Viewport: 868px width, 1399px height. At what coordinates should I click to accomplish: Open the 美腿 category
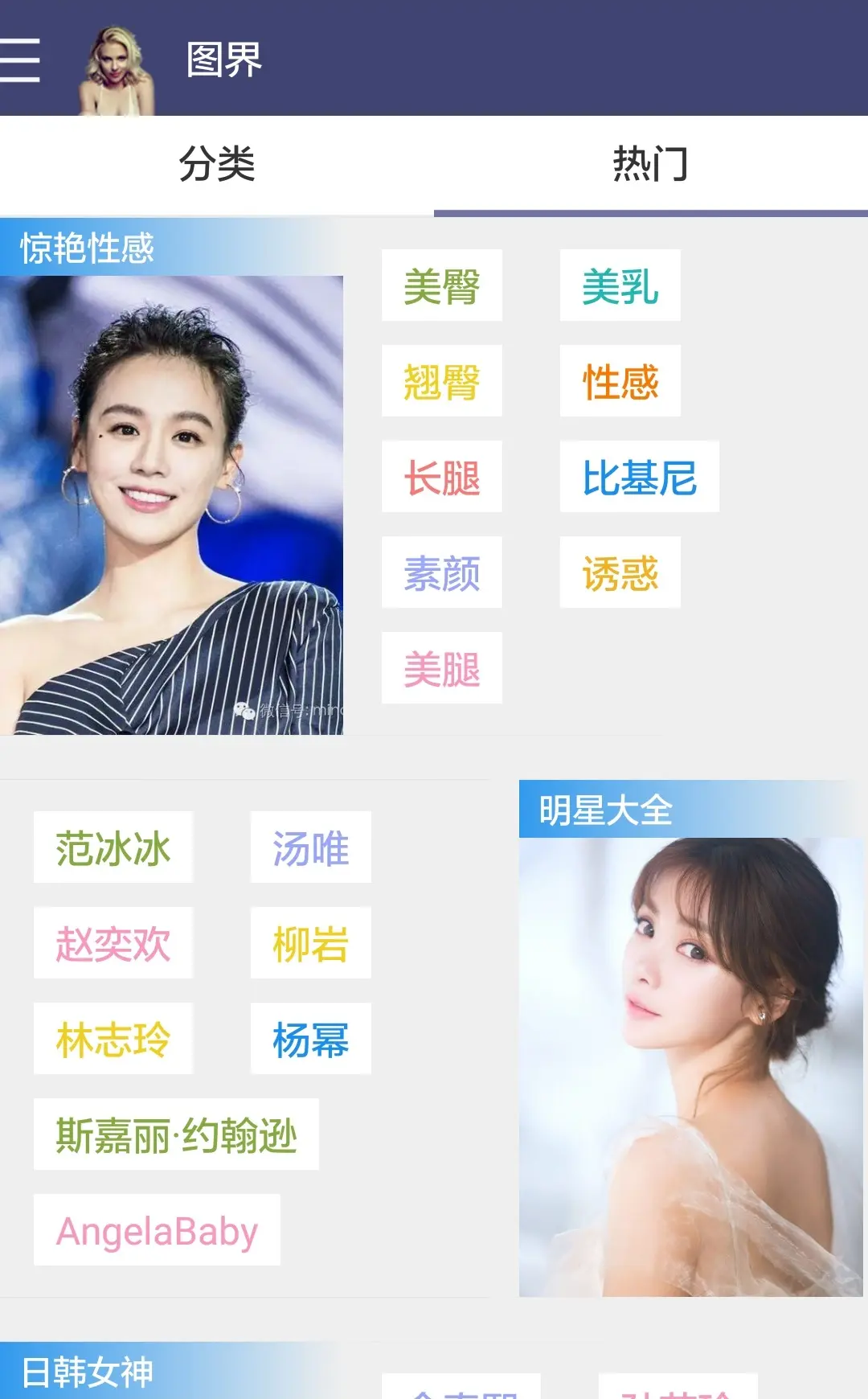(x=442, y=668)
